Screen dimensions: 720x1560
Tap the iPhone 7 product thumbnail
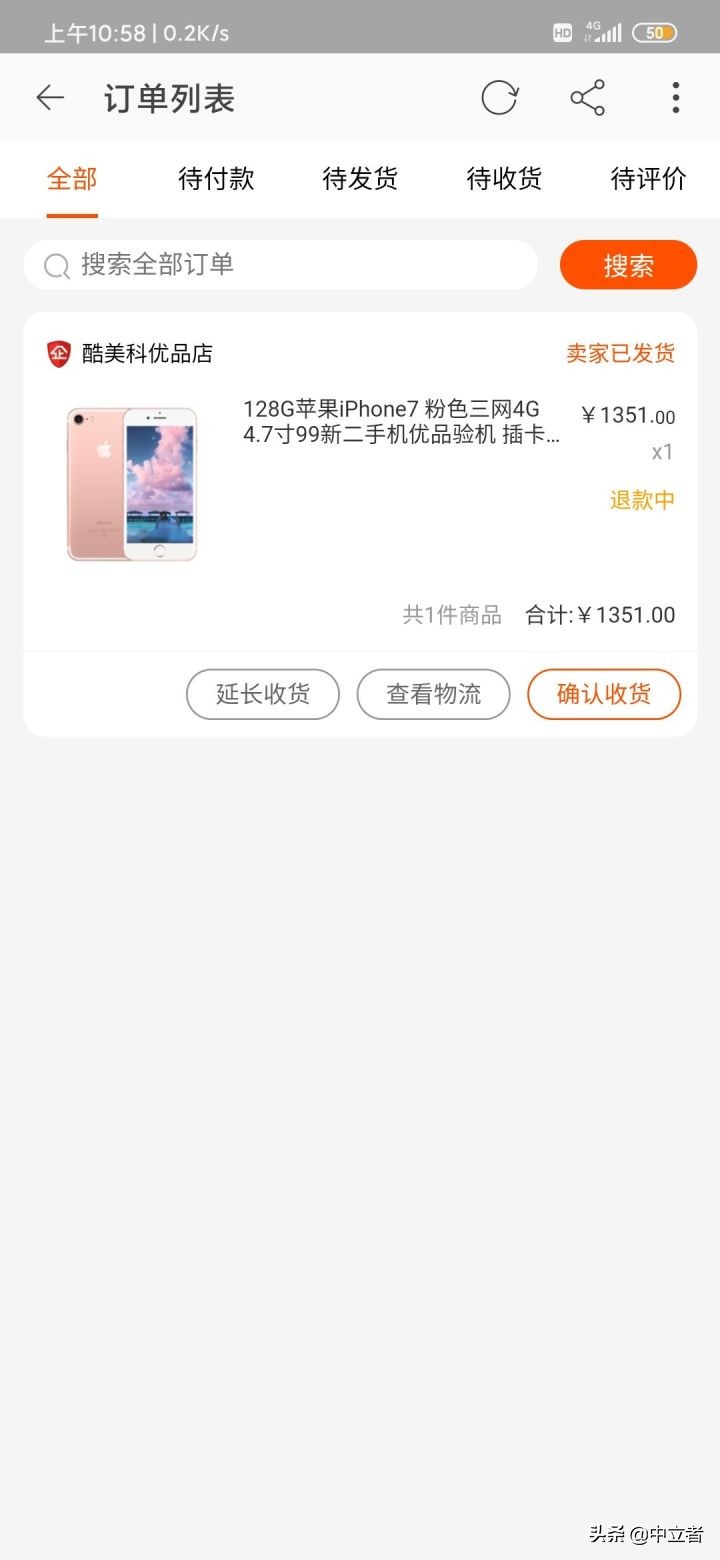[131, 484]
